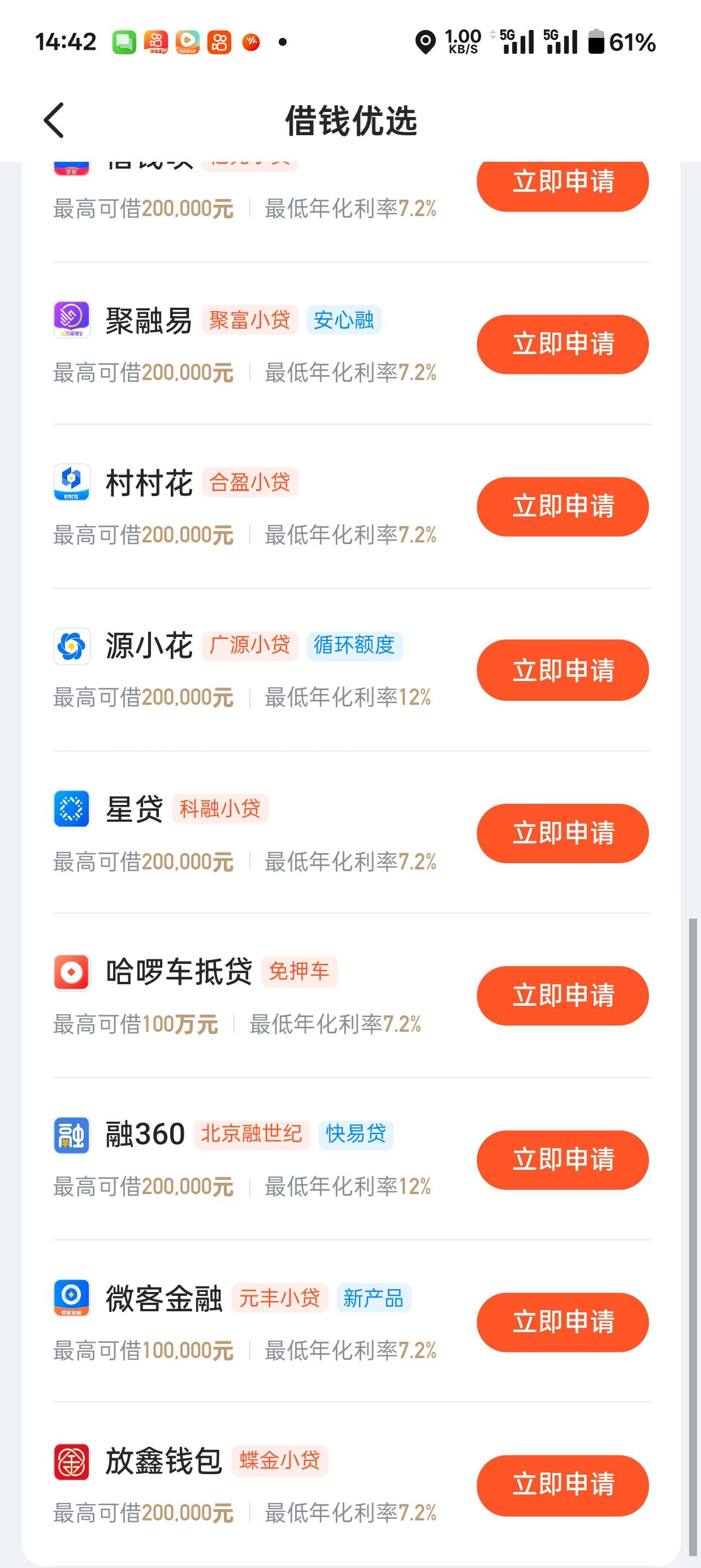
Task: View 微客金融 loan details
Action: click(x=352, y=1321)
